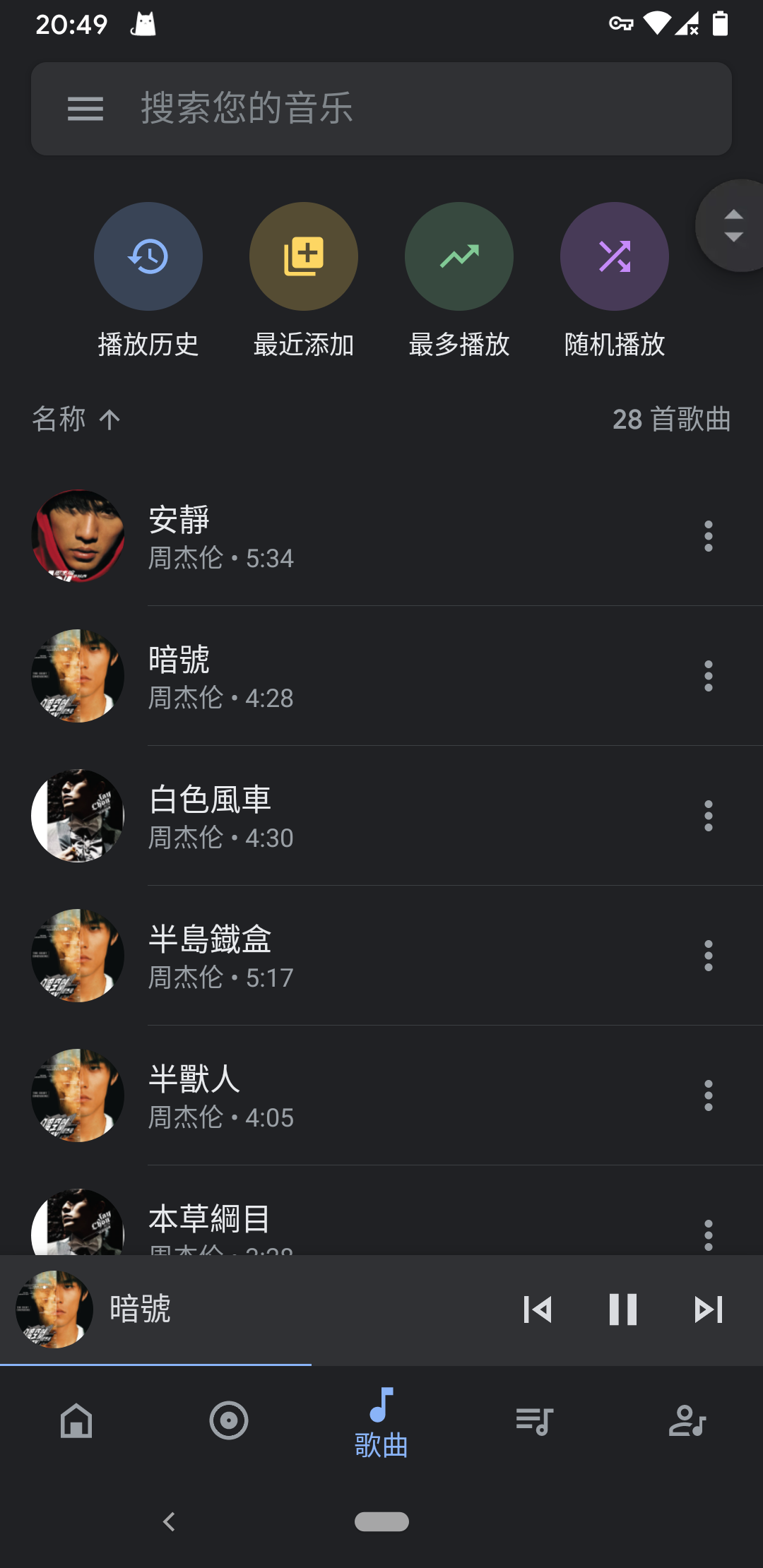Play the song 半獸人
Viewport: 763px width, 1568px height.
(x=353, y=1095)
